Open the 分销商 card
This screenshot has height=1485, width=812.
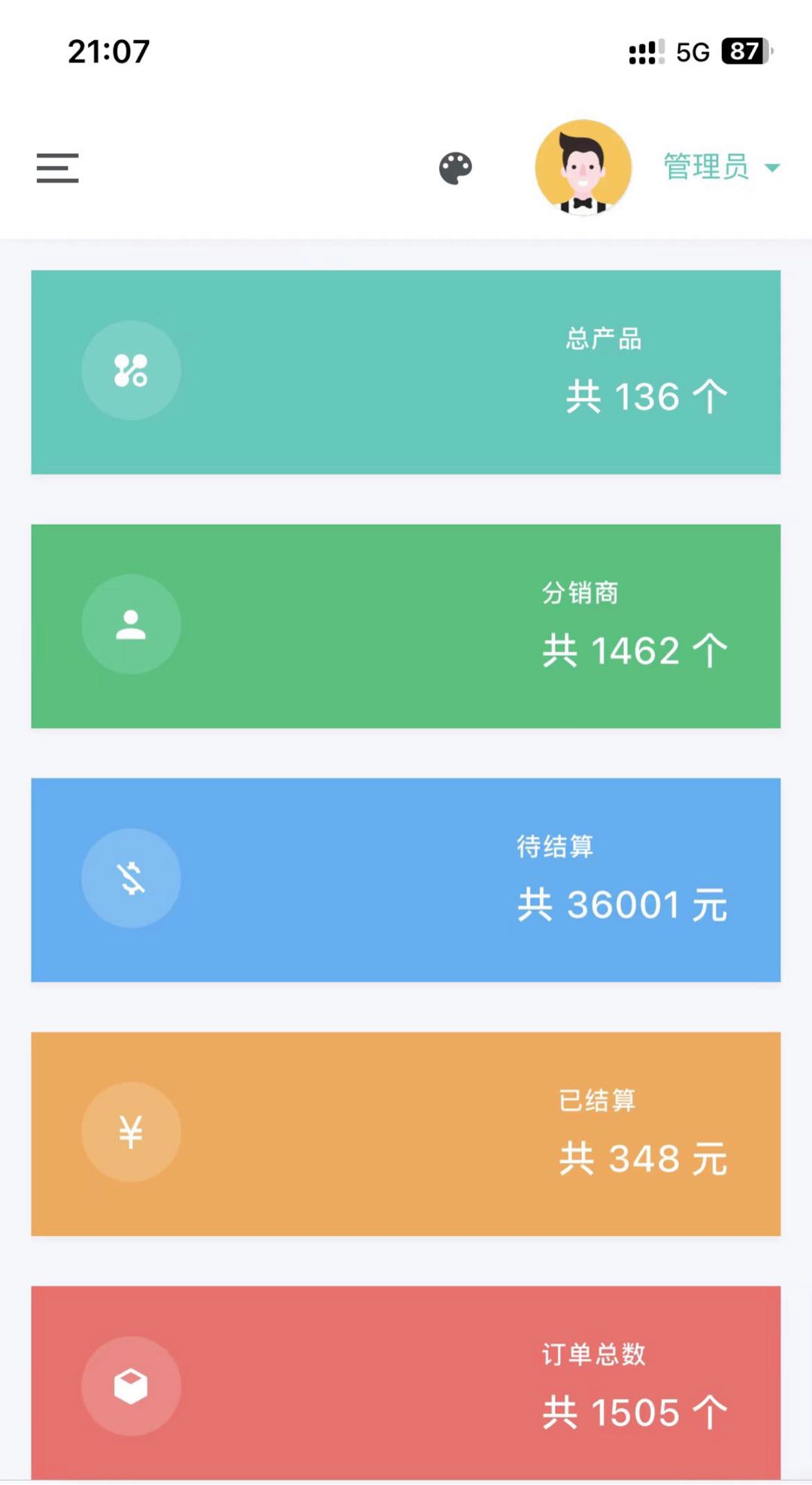coord(406,626)
